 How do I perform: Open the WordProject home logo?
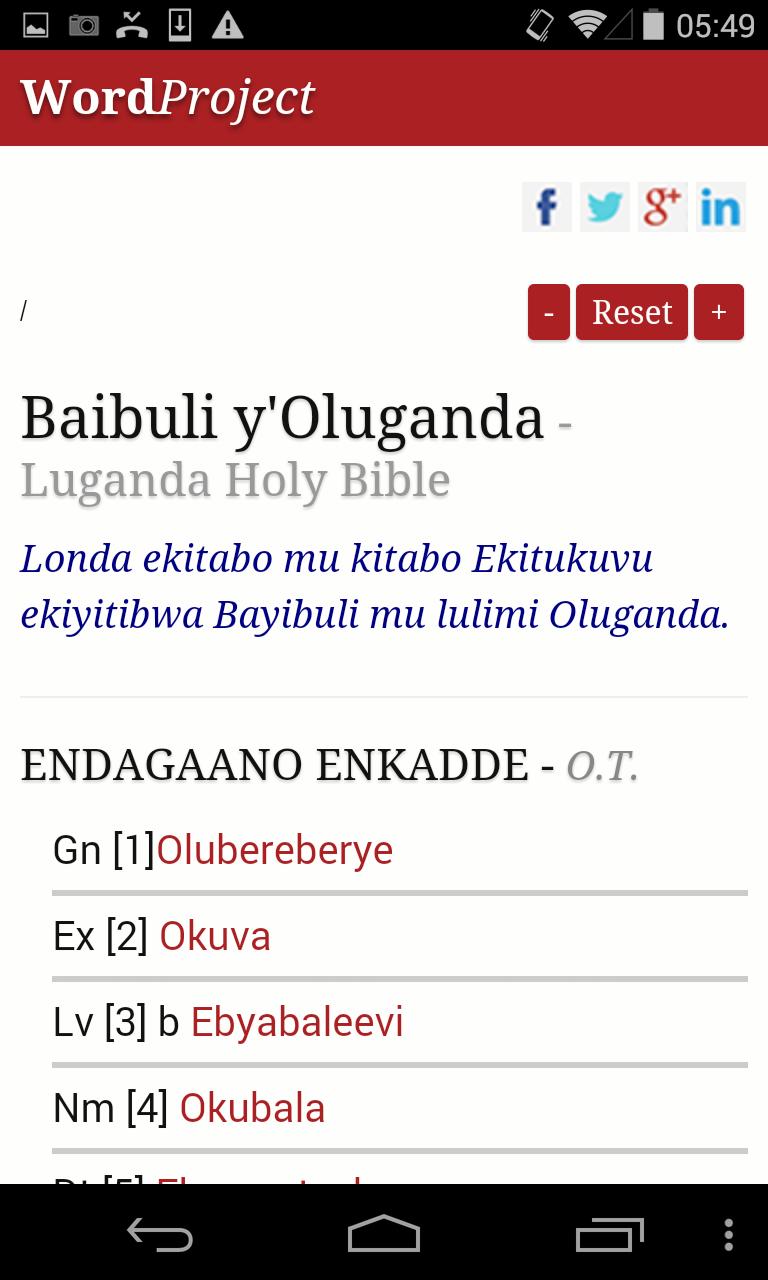pyautogui.click(x=166, y=97)
